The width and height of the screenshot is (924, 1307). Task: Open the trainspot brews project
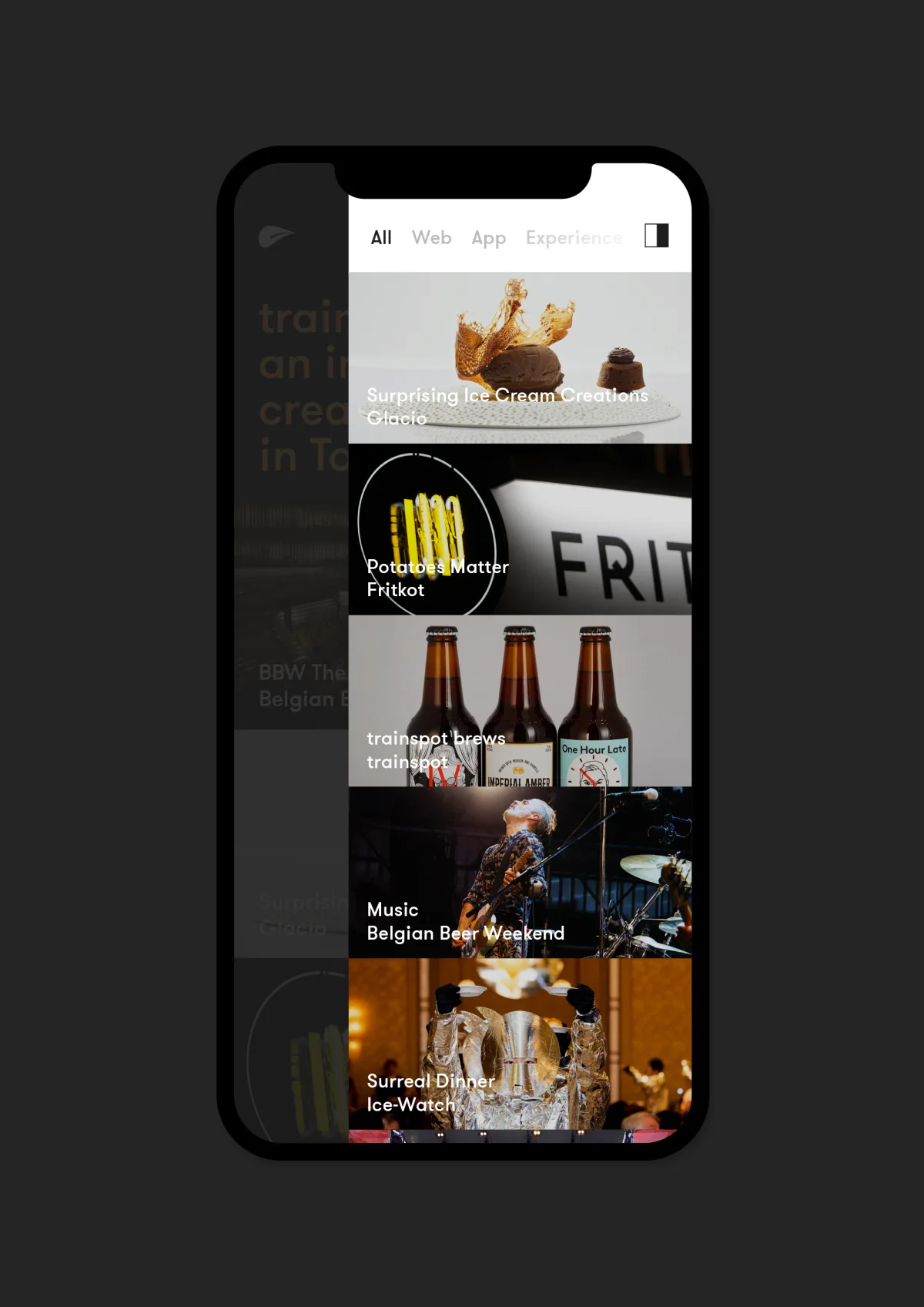520,701
